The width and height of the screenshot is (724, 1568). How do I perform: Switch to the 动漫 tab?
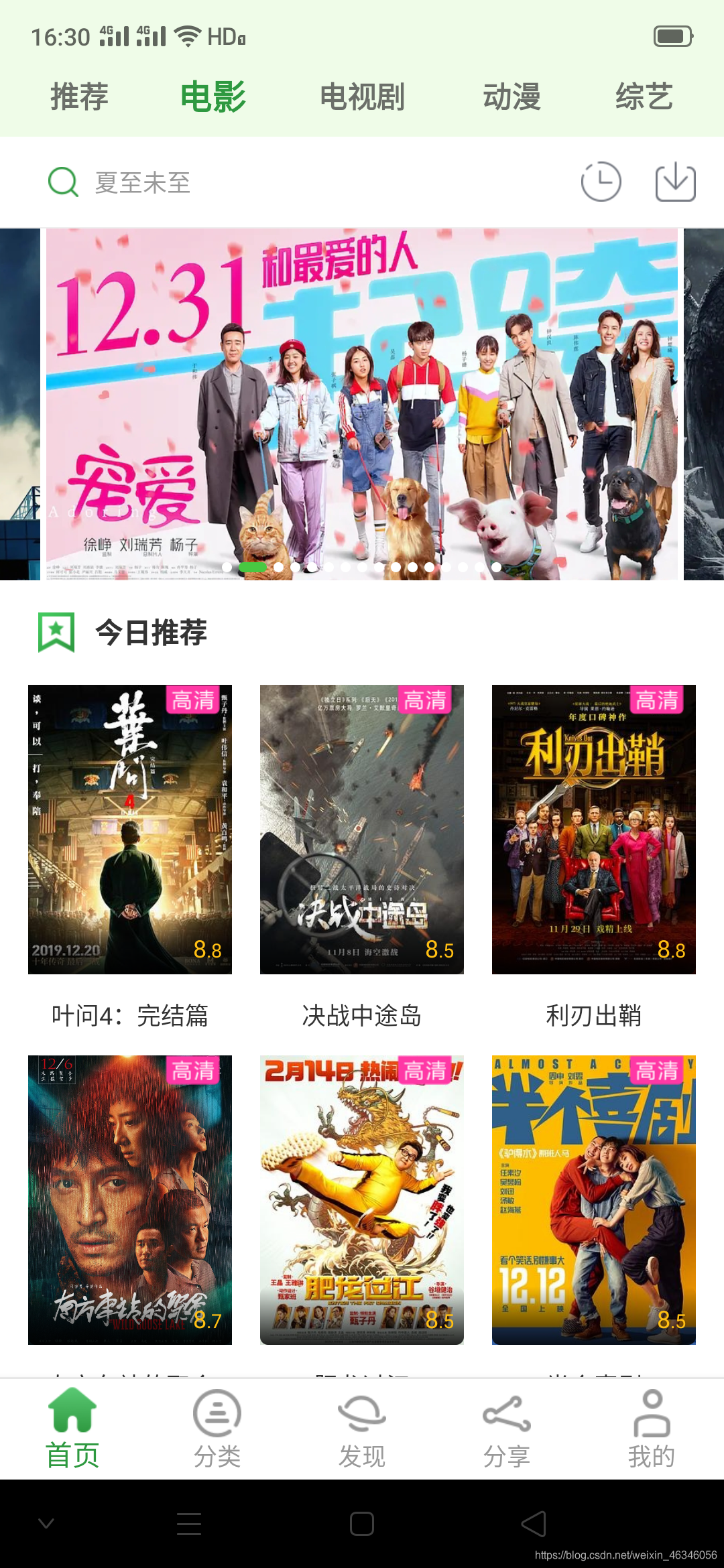[513, 96]
